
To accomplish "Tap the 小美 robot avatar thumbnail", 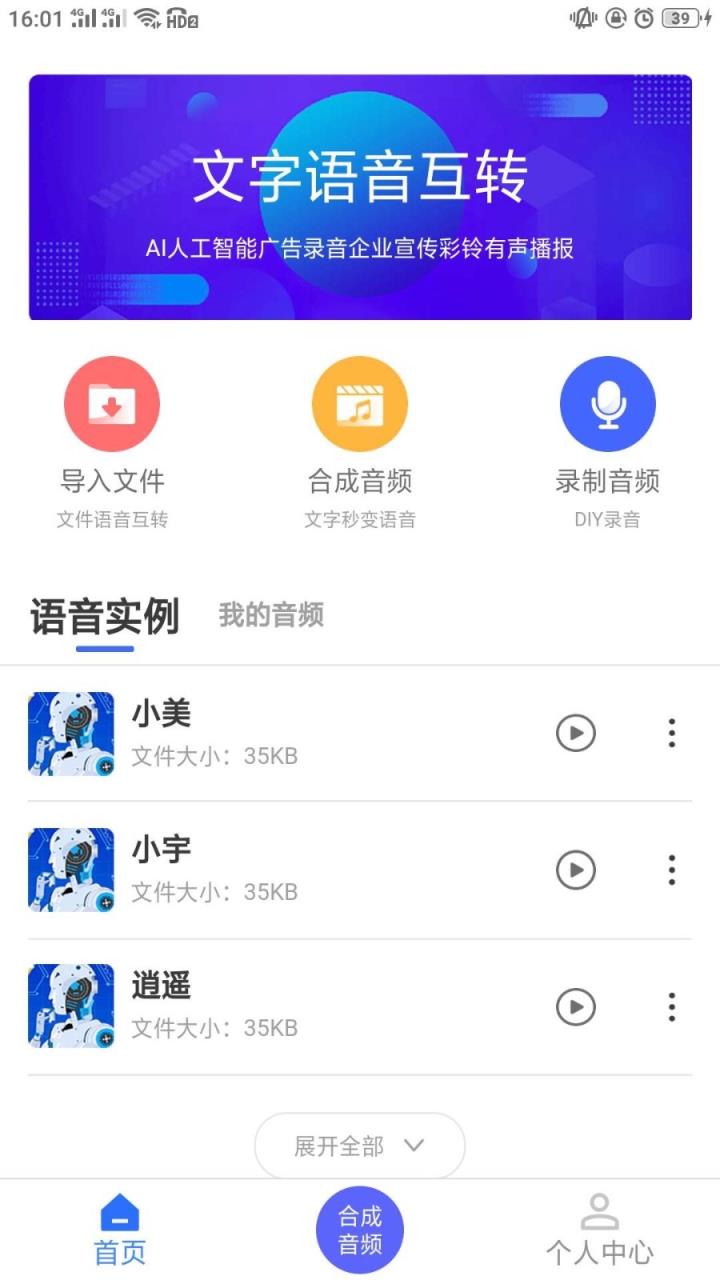I will point(70,733).
